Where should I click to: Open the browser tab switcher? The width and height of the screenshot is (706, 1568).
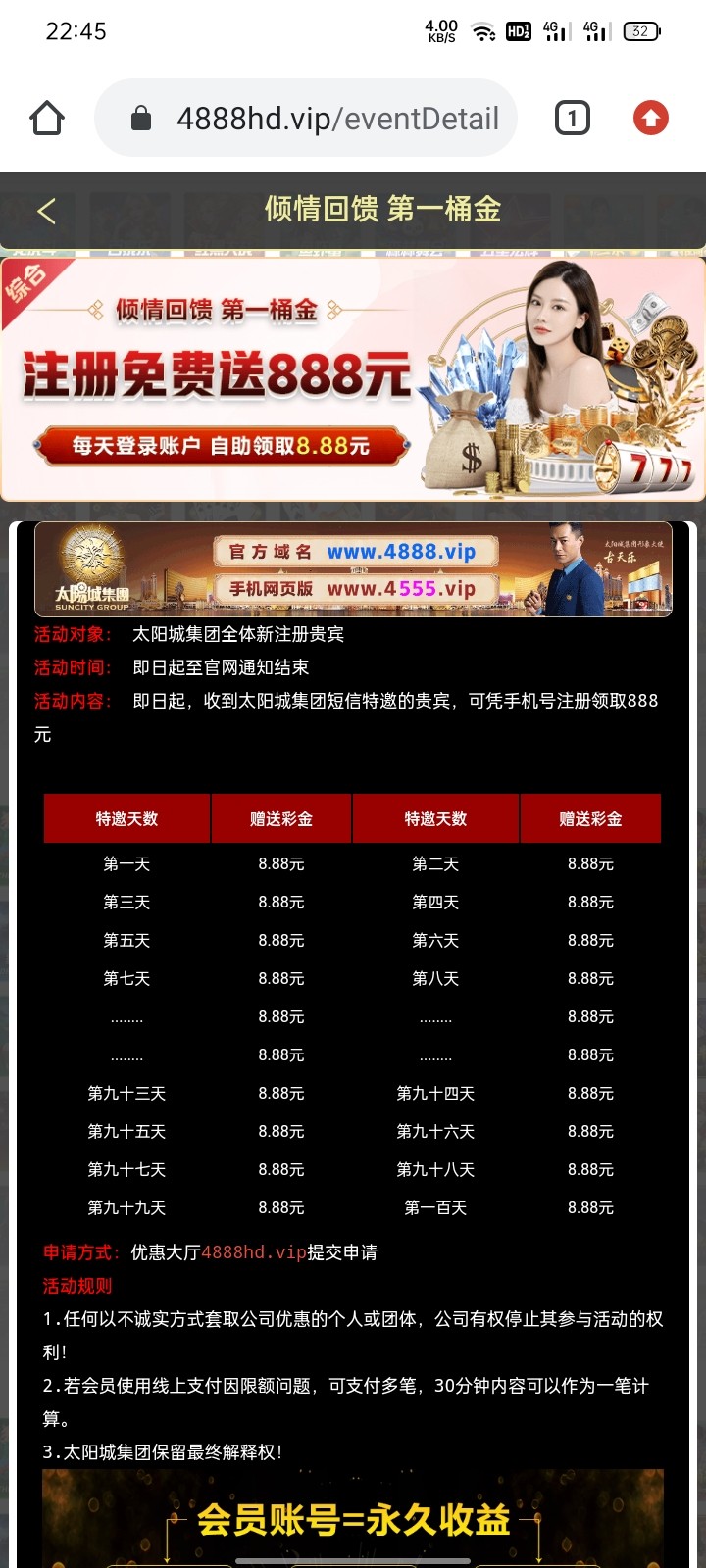pyautogui.click(x=573, y=119)
